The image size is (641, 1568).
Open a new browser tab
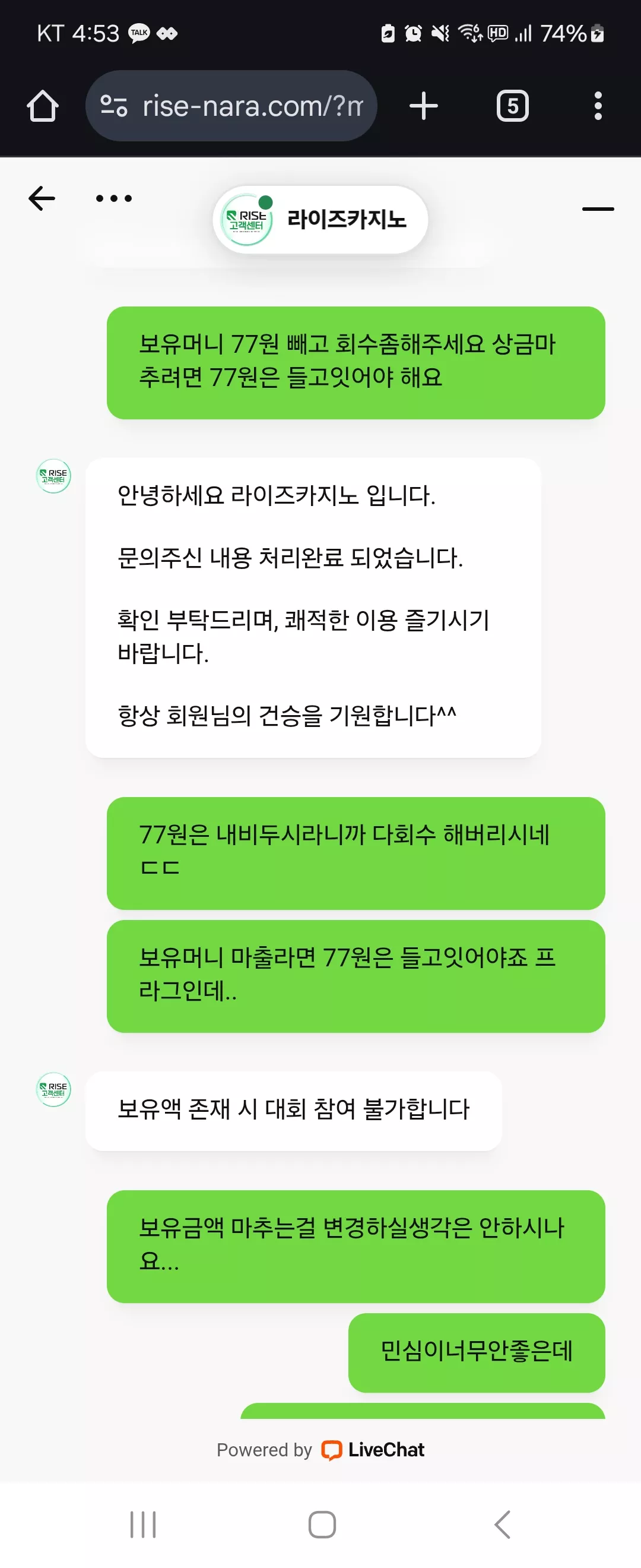[x=424, y=106]
